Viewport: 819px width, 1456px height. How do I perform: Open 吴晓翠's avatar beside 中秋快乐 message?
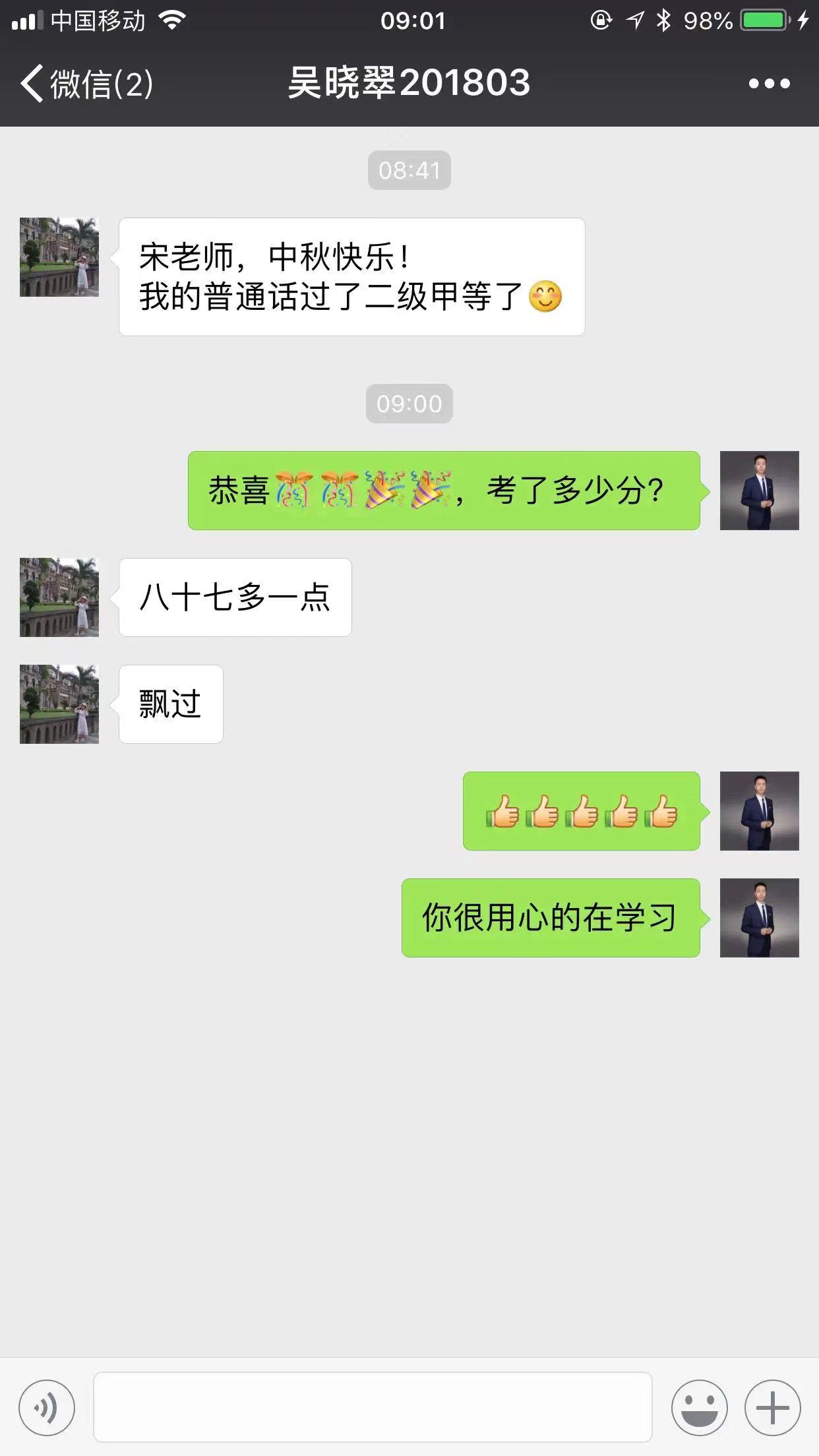click(x=59, y=257)
